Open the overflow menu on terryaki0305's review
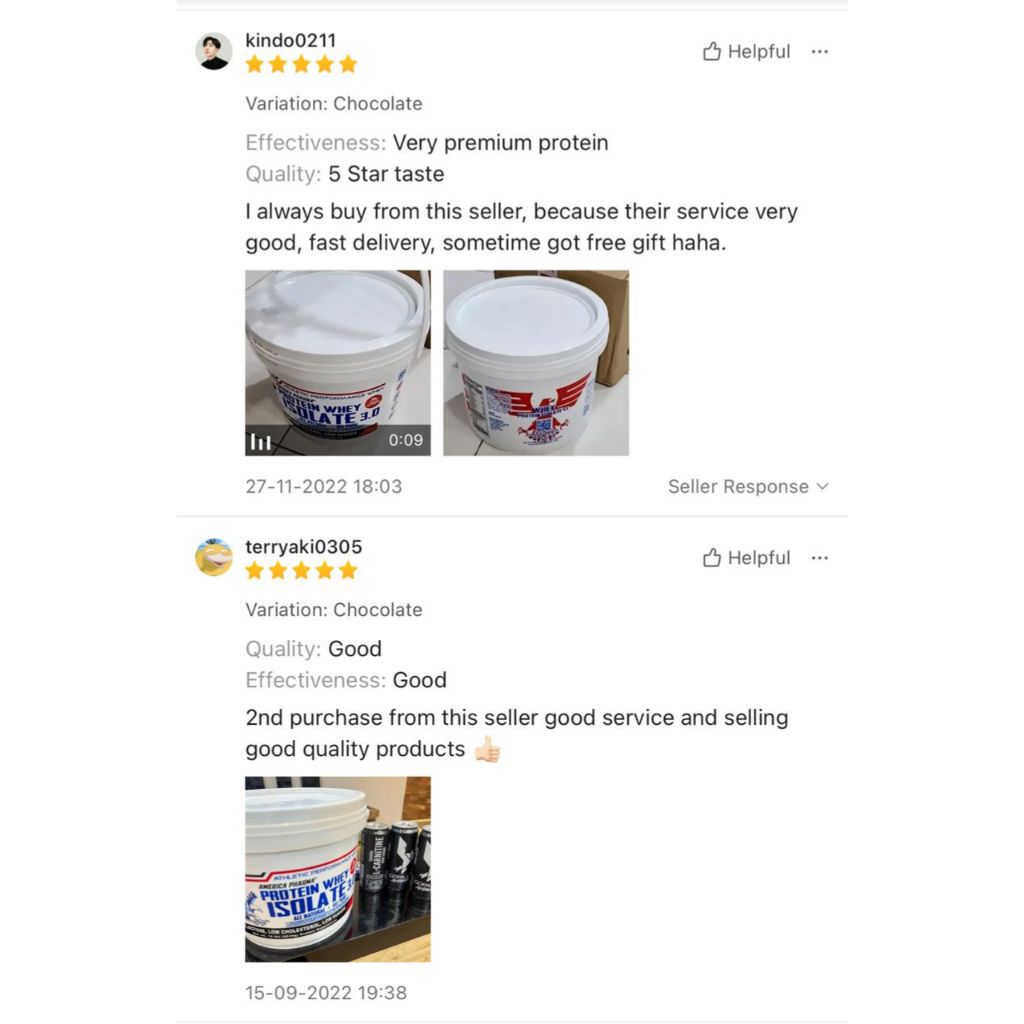 coord(820,558)
